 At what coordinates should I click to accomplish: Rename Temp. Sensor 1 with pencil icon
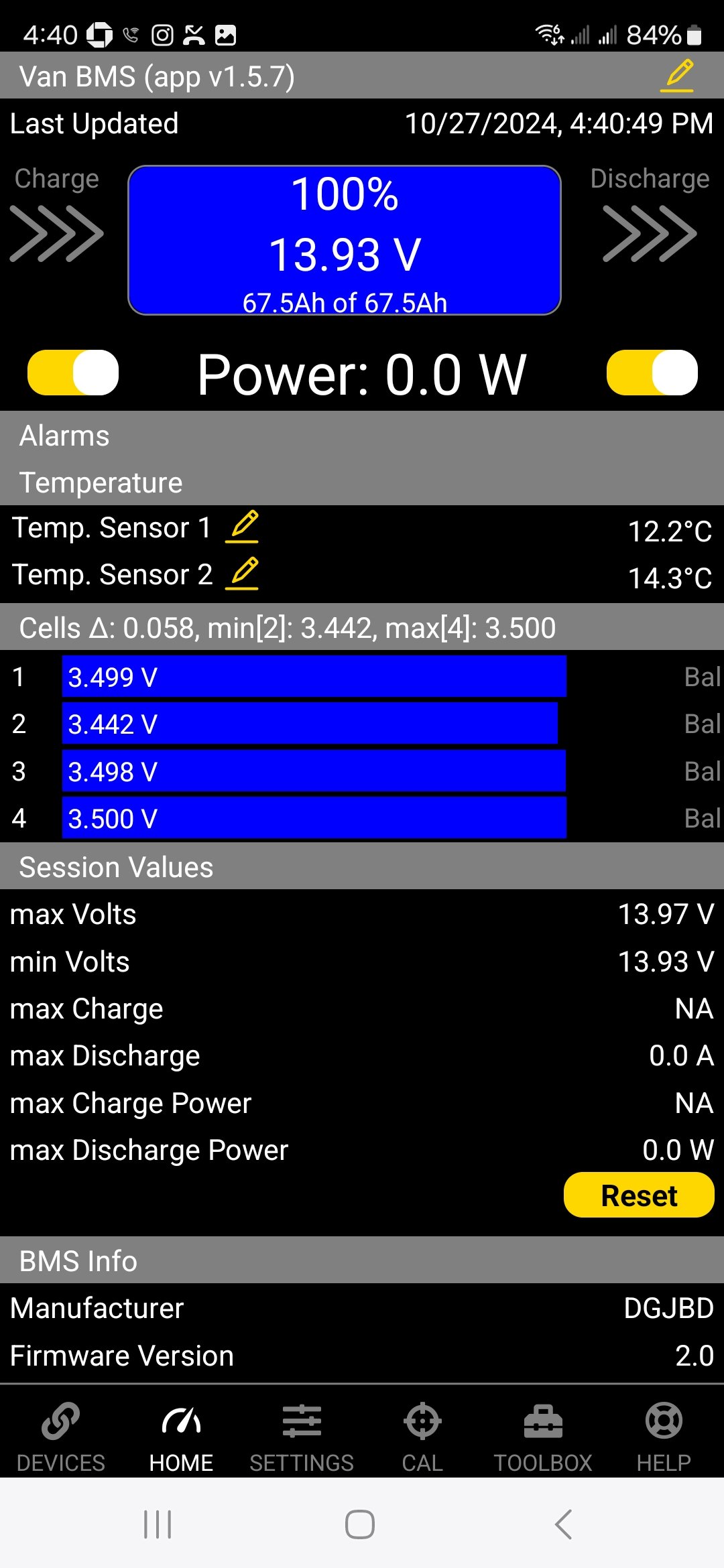point(242,527)
